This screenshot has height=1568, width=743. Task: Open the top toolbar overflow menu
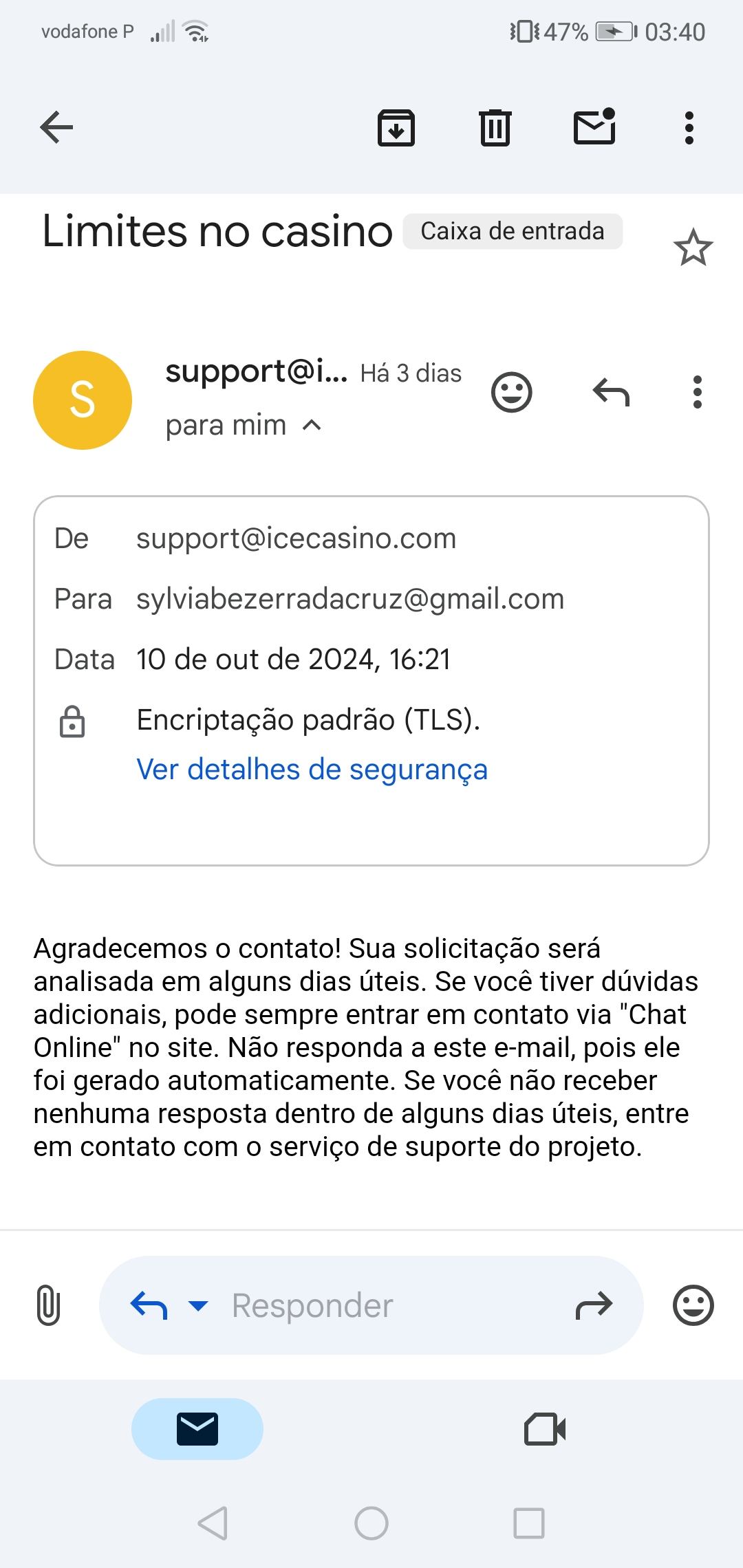[x=689, y=127]
